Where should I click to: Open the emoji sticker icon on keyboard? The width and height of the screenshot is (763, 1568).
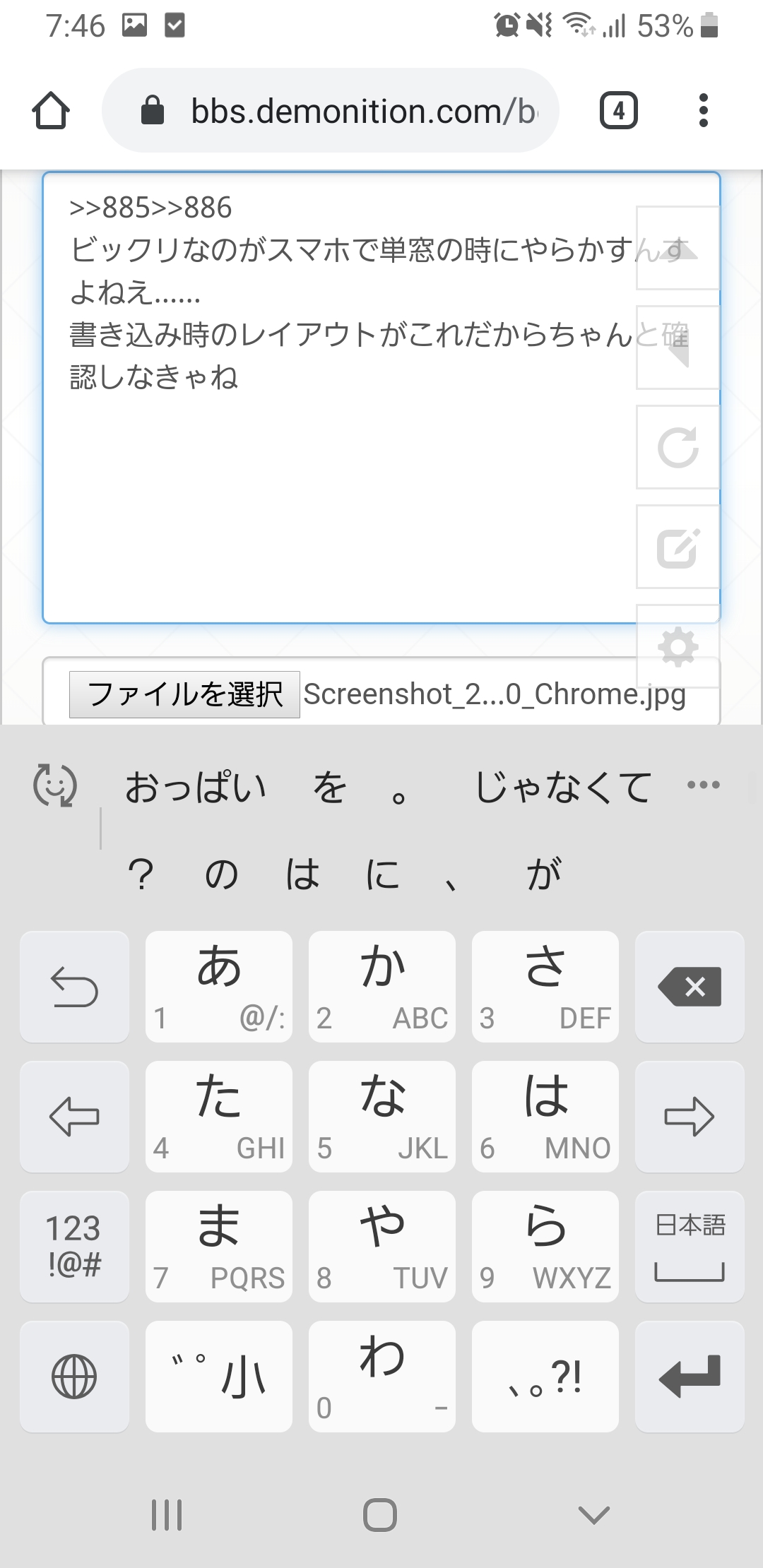tap(55, 785)
